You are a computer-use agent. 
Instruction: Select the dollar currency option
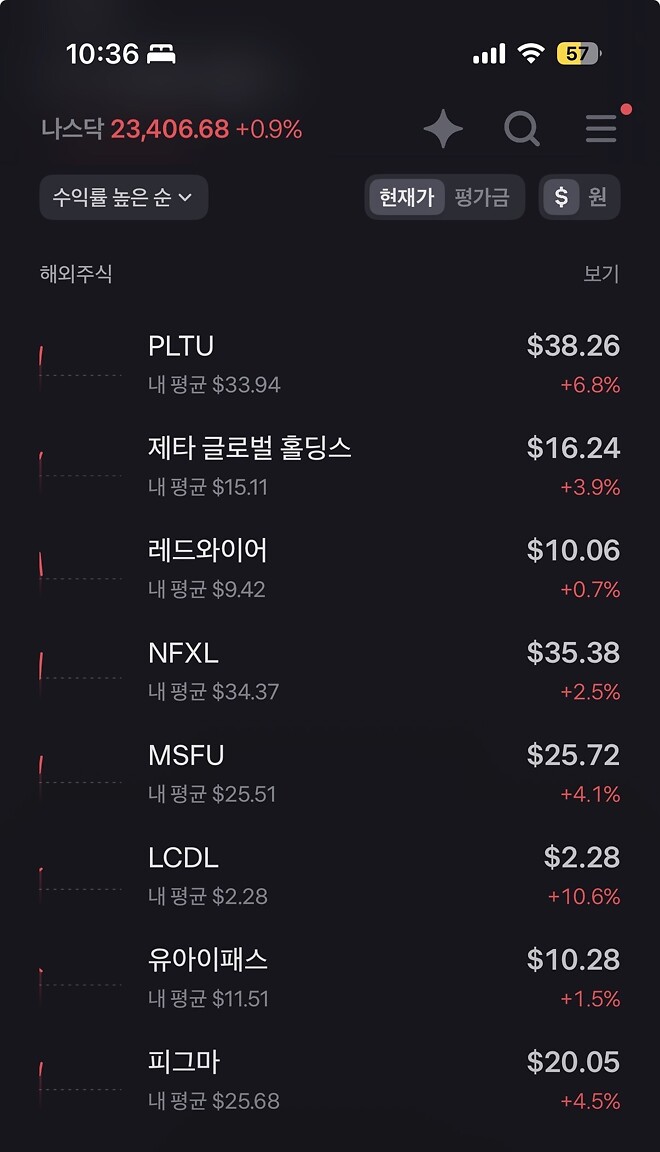pos(561,197)
